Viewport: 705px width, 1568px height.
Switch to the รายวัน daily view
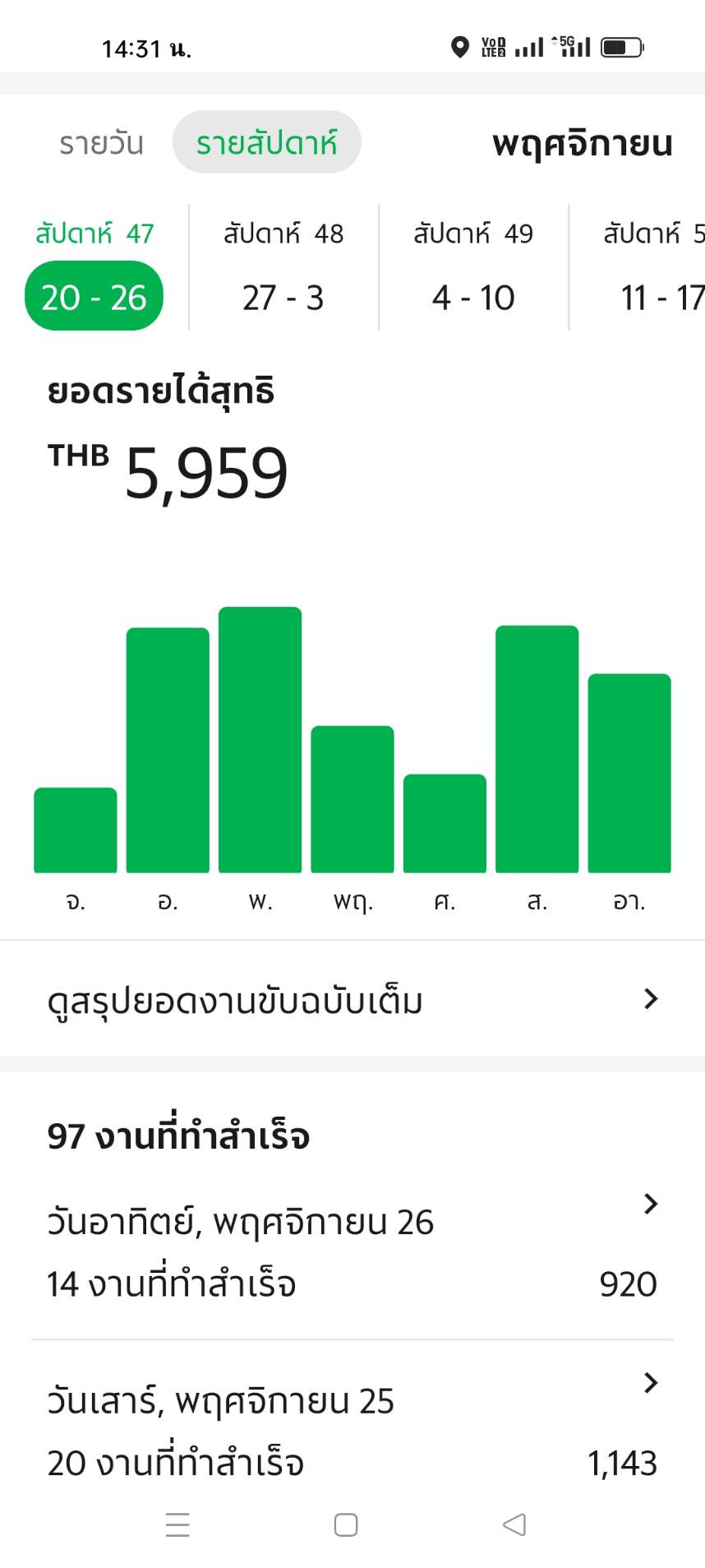(x=101, y=143)
